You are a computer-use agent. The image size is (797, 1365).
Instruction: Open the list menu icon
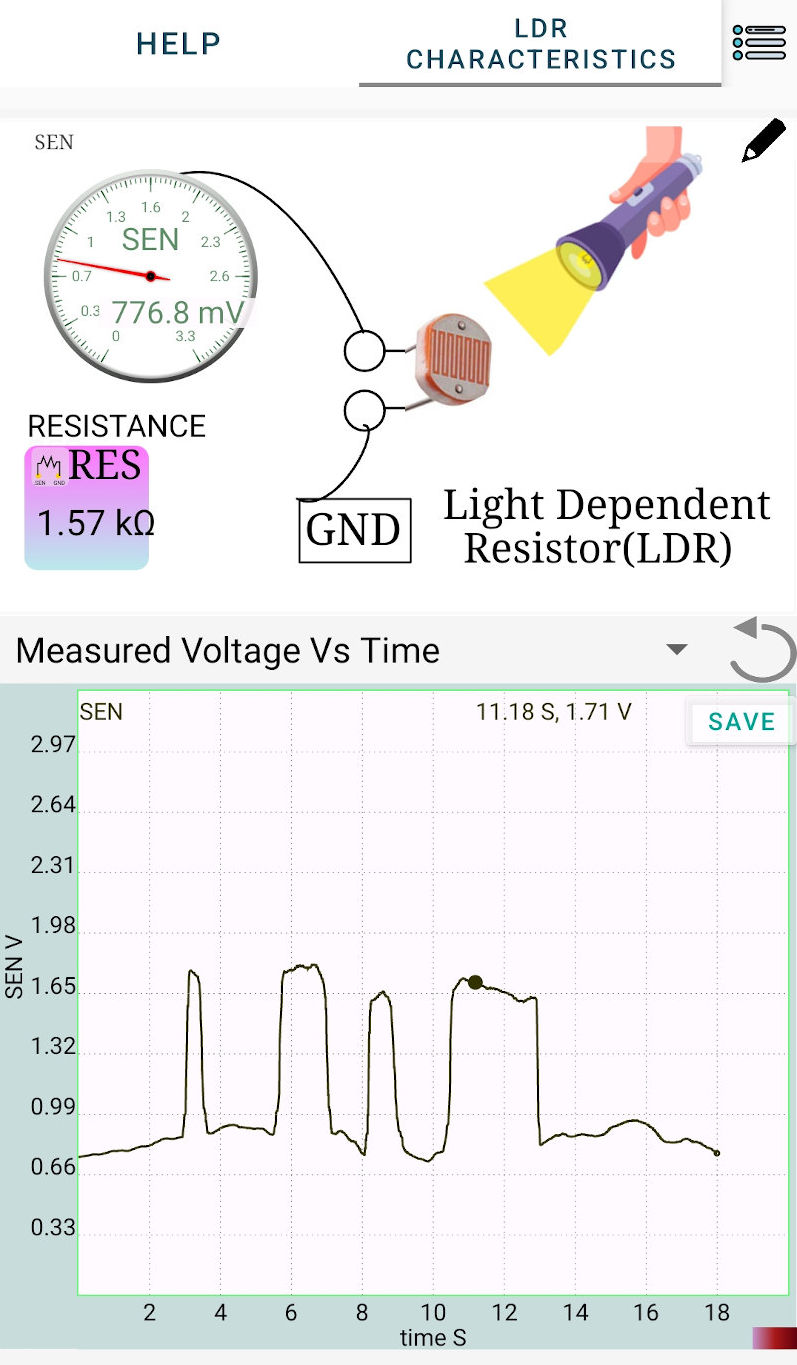point(759,43)
